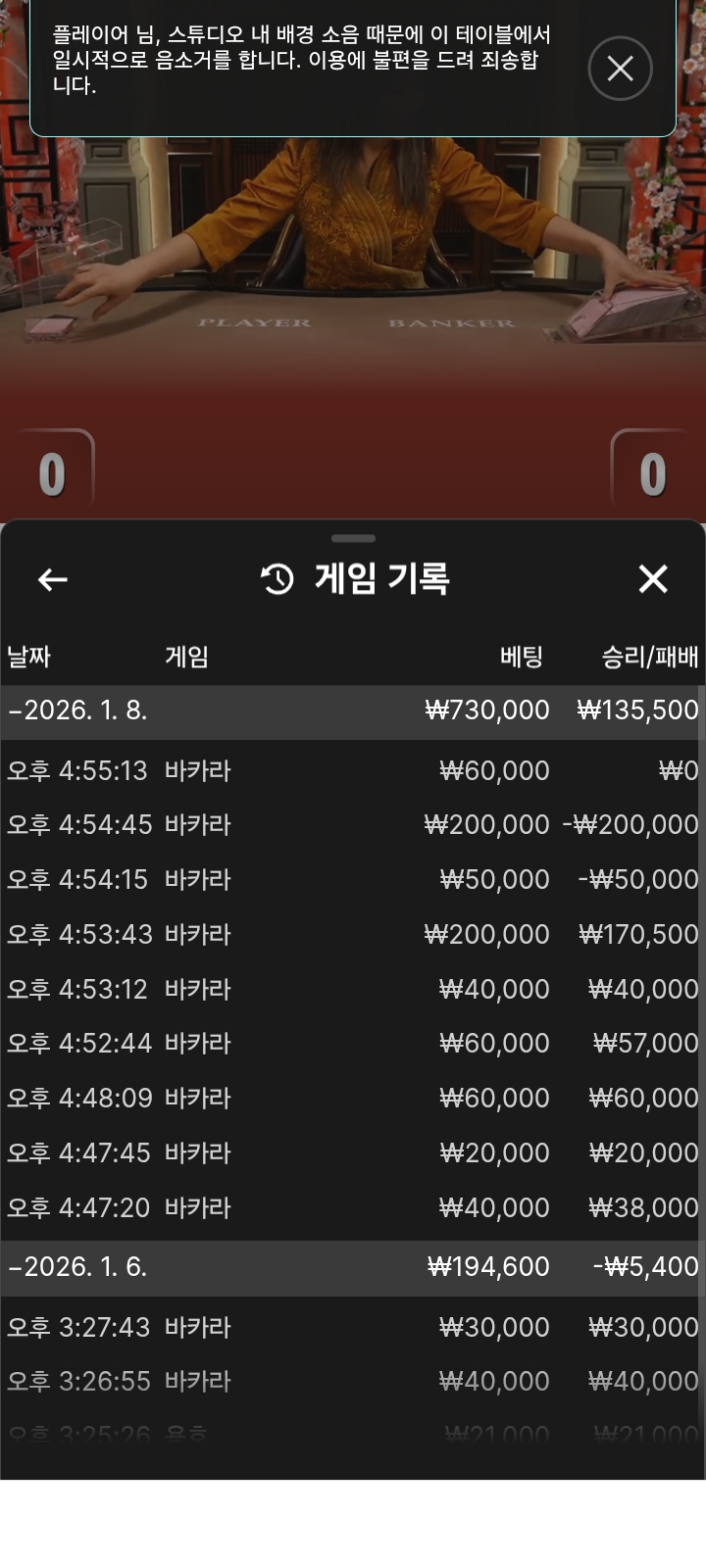The width and height of the screenshot is (706, 1568).
Task: Select the ₩170,500 winning entry at 4:53:43
Action: pos(353,933)
